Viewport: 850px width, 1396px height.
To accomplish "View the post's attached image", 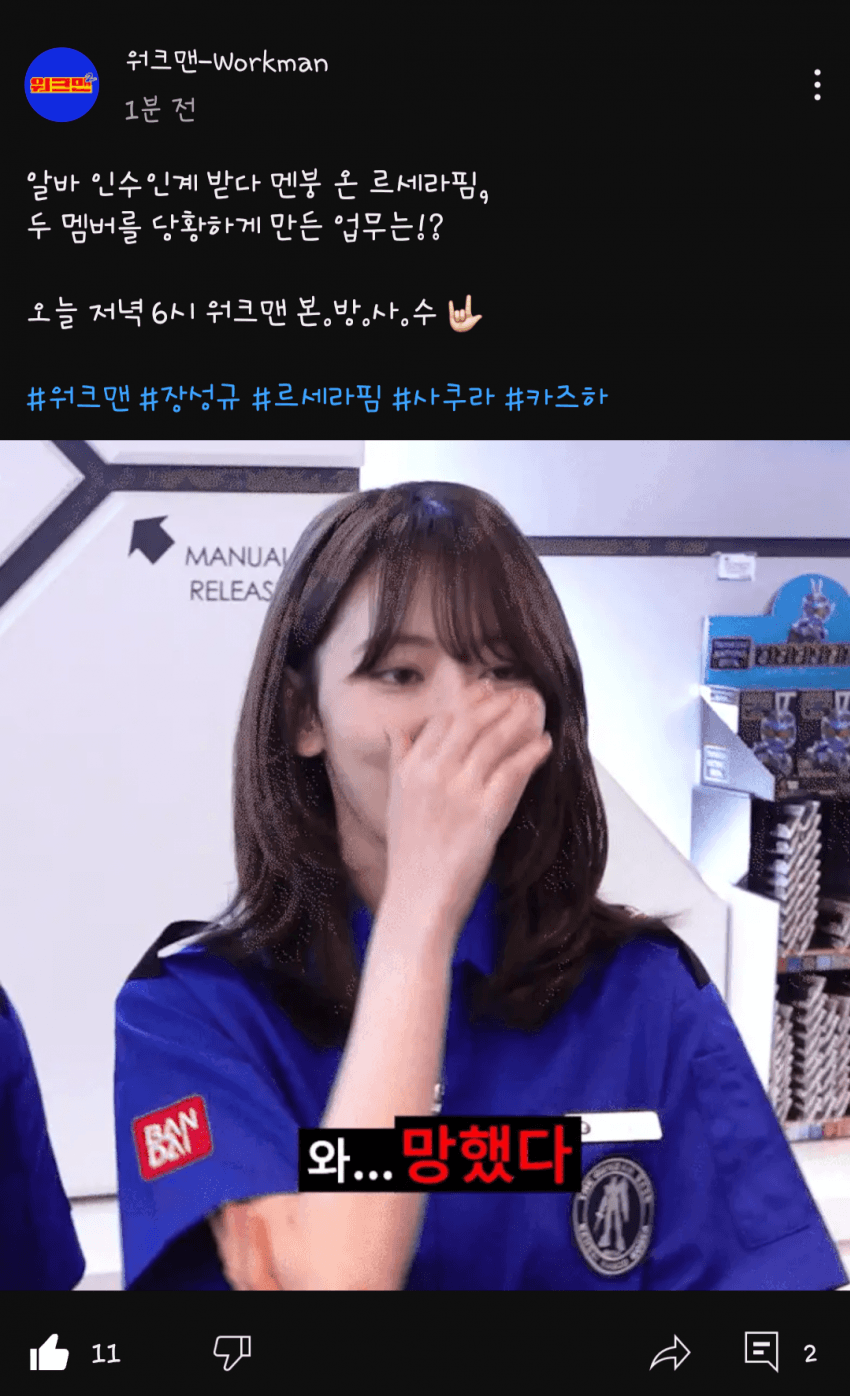I will click(425, 865).
